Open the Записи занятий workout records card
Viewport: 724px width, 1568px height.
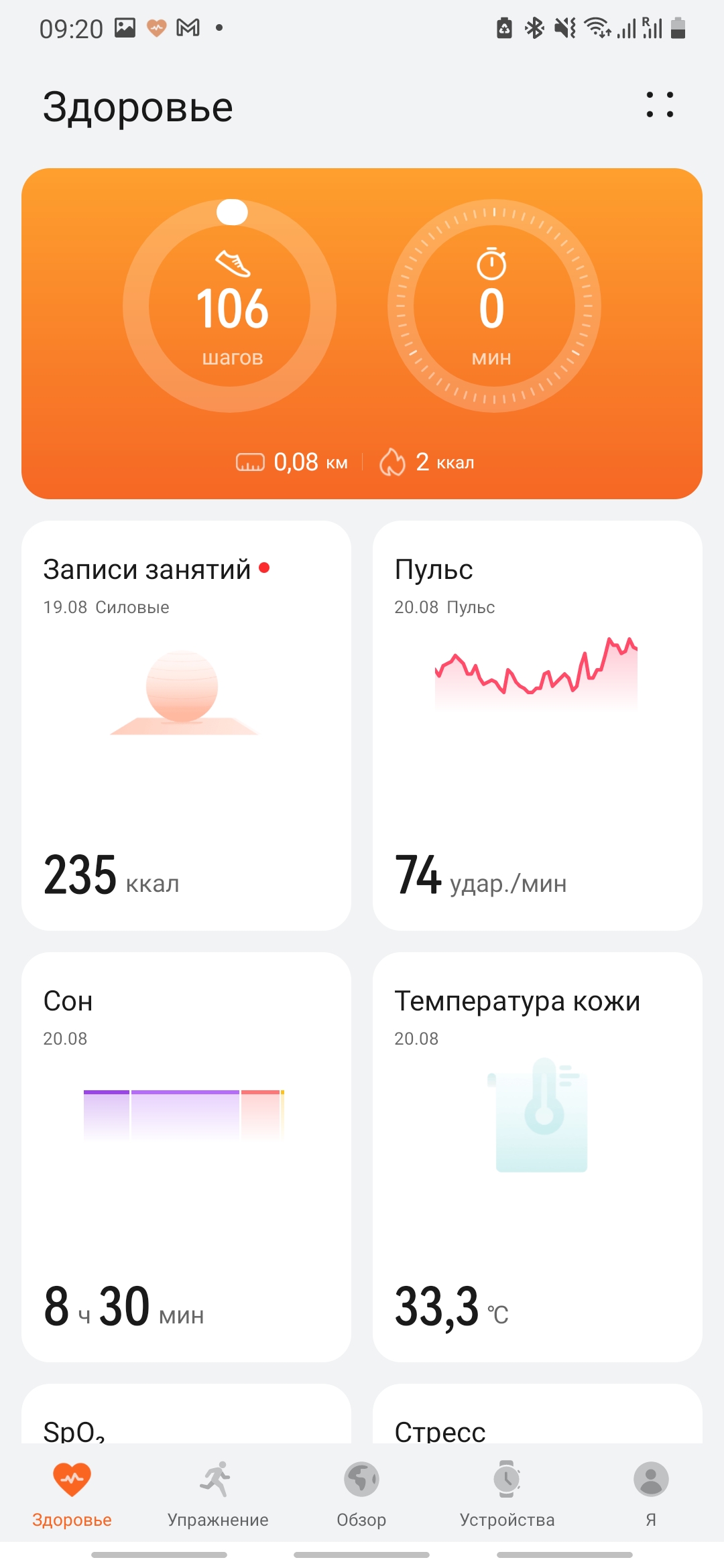coord(186,725)
